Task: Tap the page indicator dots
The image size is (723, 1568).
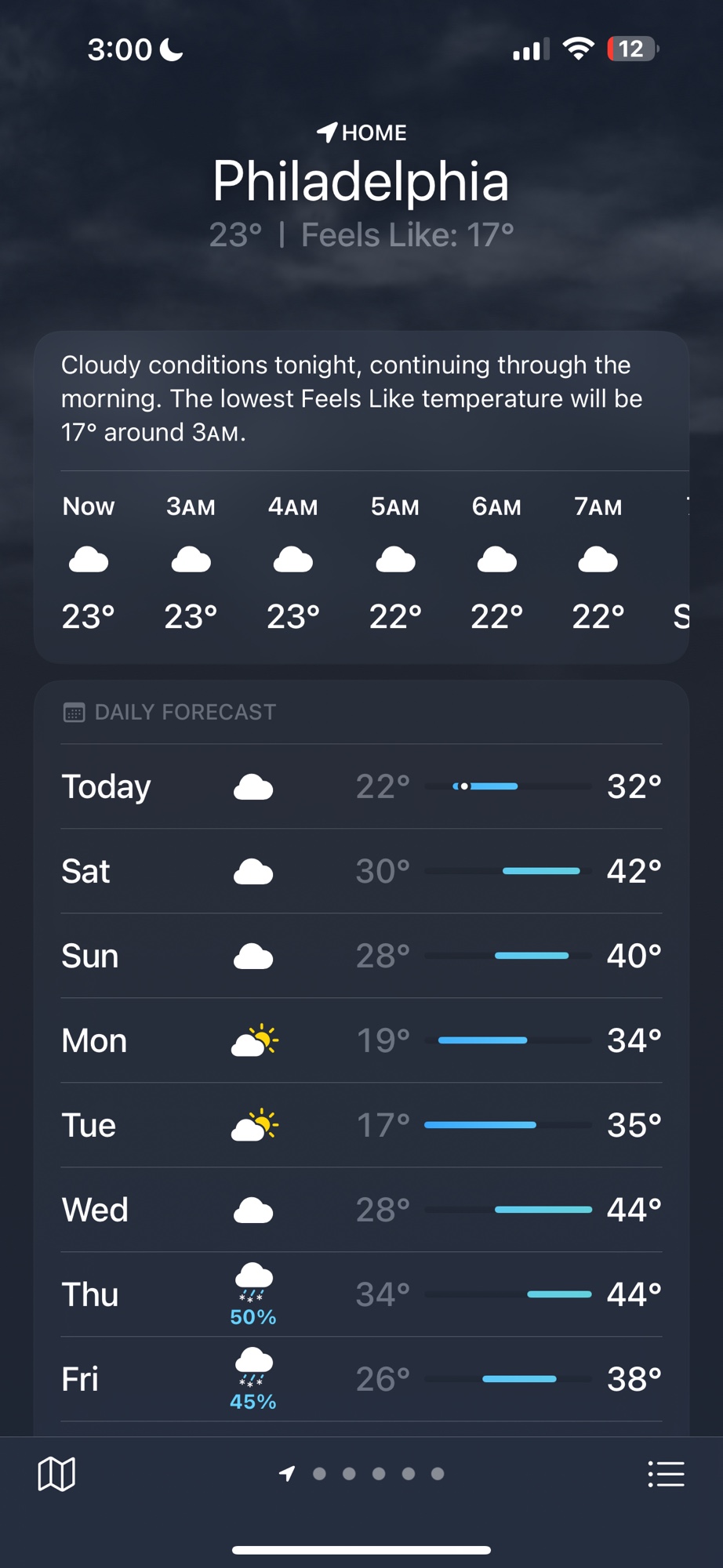Action: [x=377, y=1474]
